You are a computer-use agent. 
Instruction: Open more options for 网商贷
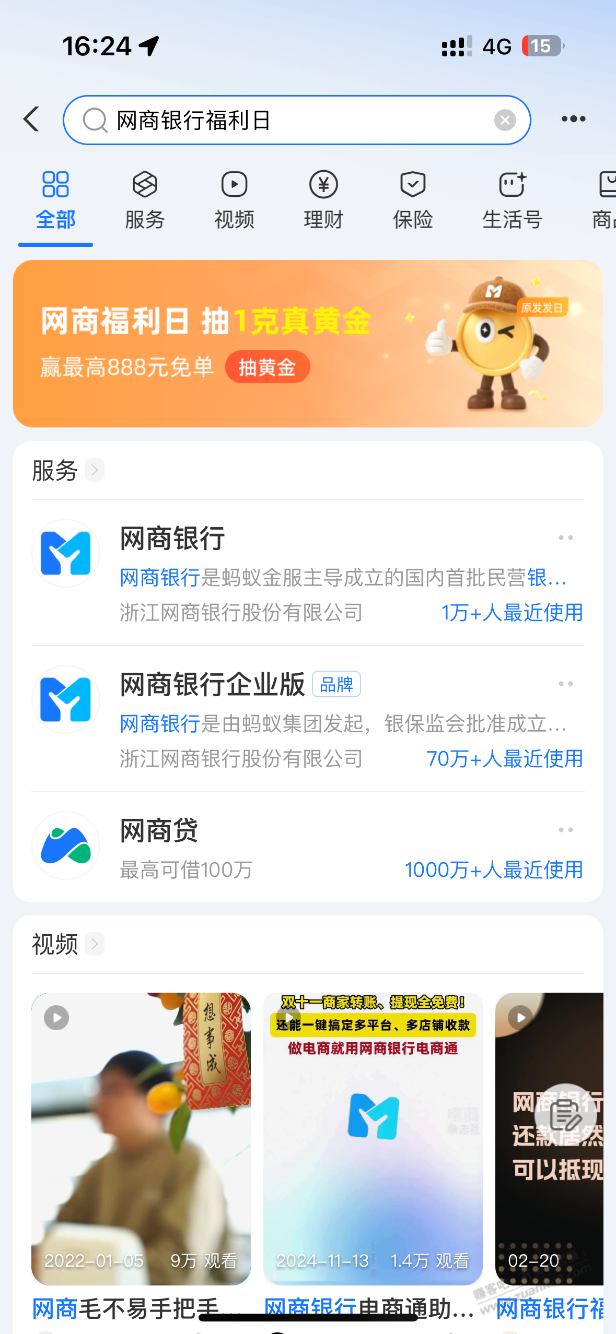[566, 830]
